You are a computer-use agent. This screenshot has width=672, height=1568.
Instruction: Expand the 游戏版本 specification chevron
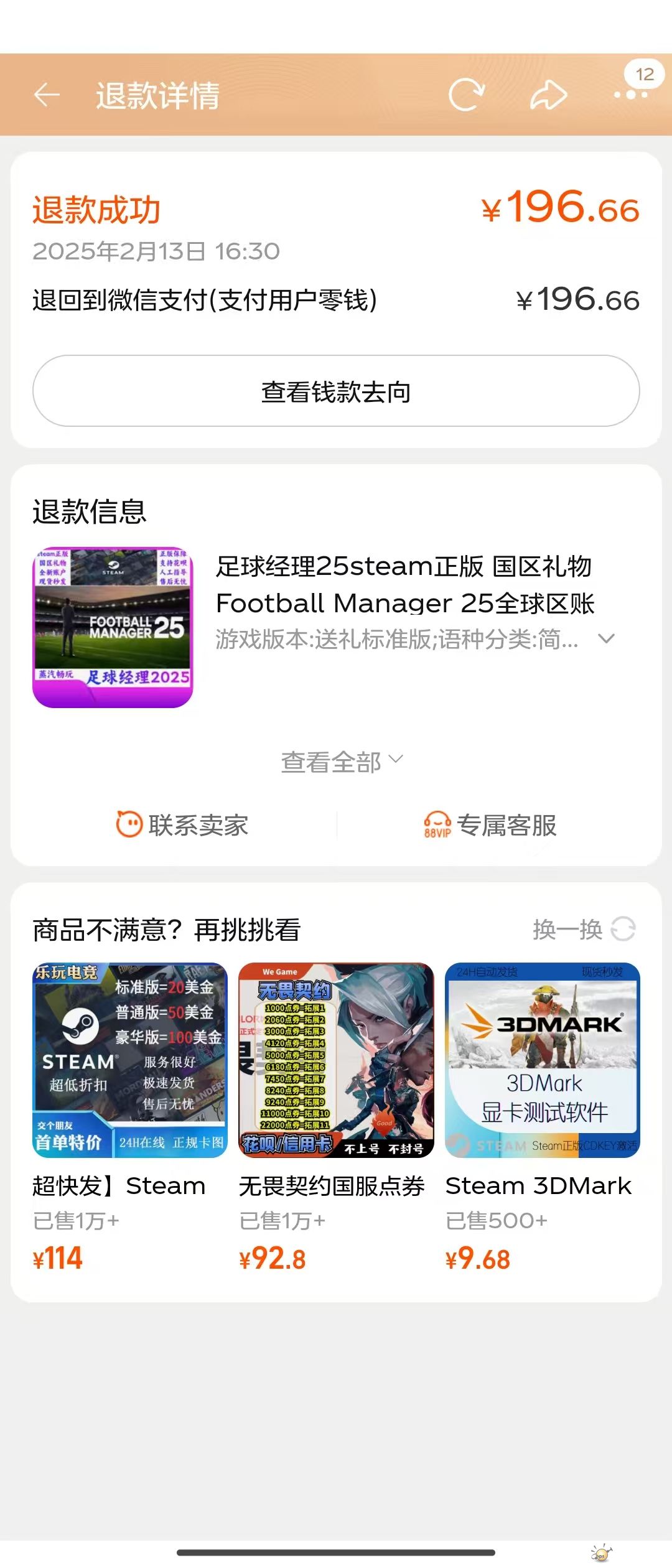click(606, 639)
